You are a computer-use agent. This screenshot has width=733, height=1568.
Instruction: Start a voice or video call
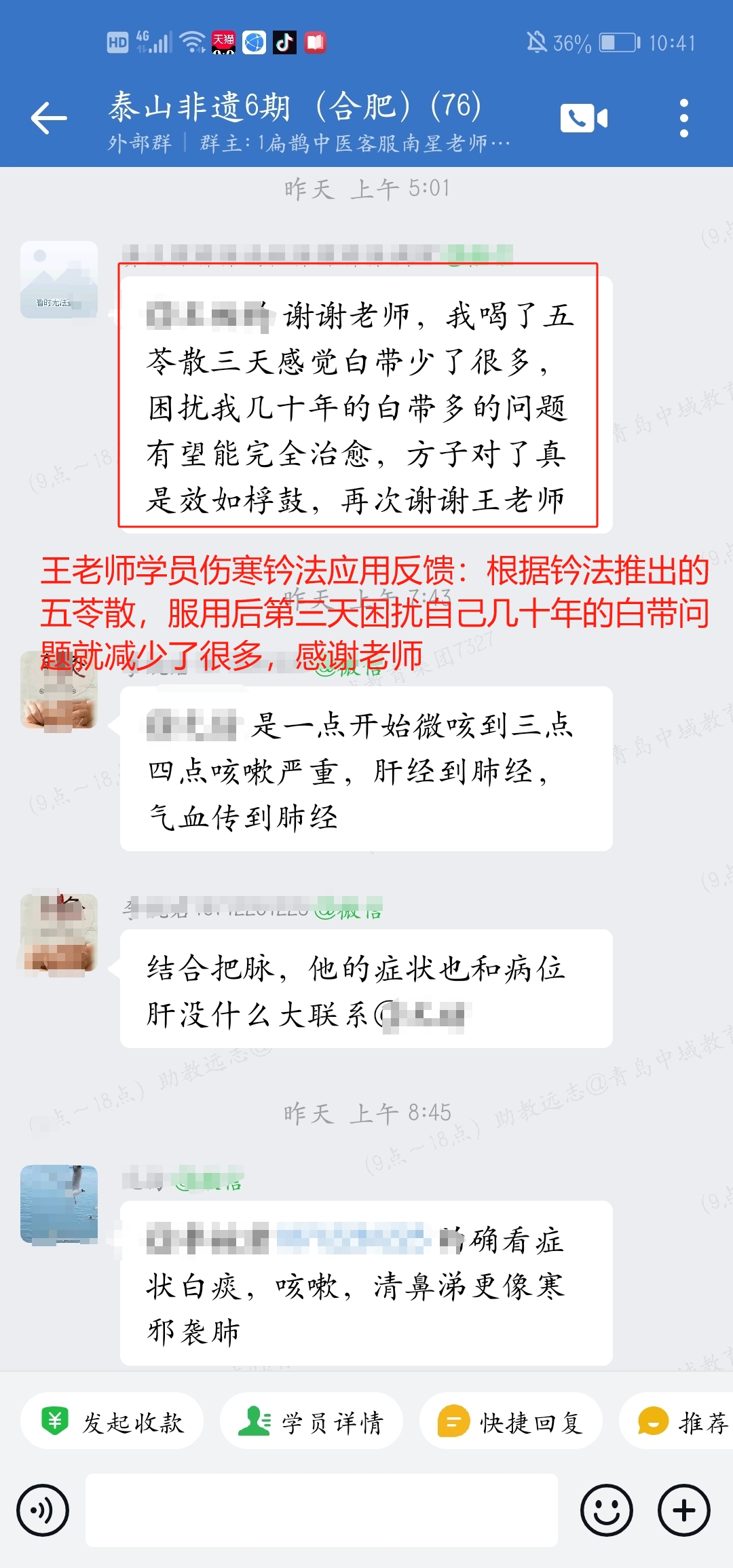pyautogui.click(x=583, y=118)
